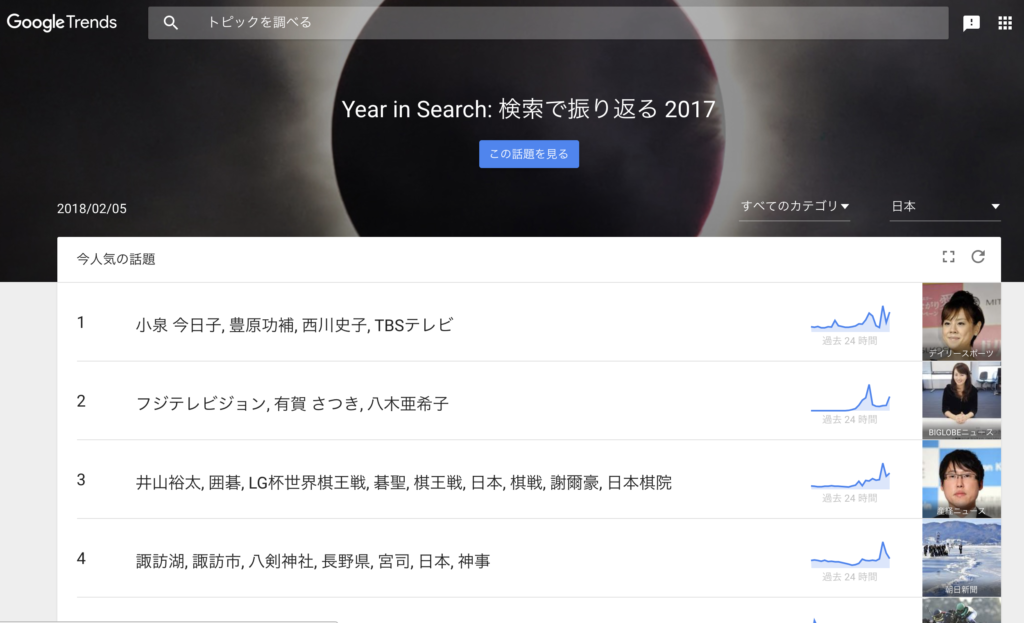This screenshot has width=1024, height=623.
Task: Open trending story フジテレビジョン, 有賀 さつき
Action: pyautogui.click(x=292, y=403)
